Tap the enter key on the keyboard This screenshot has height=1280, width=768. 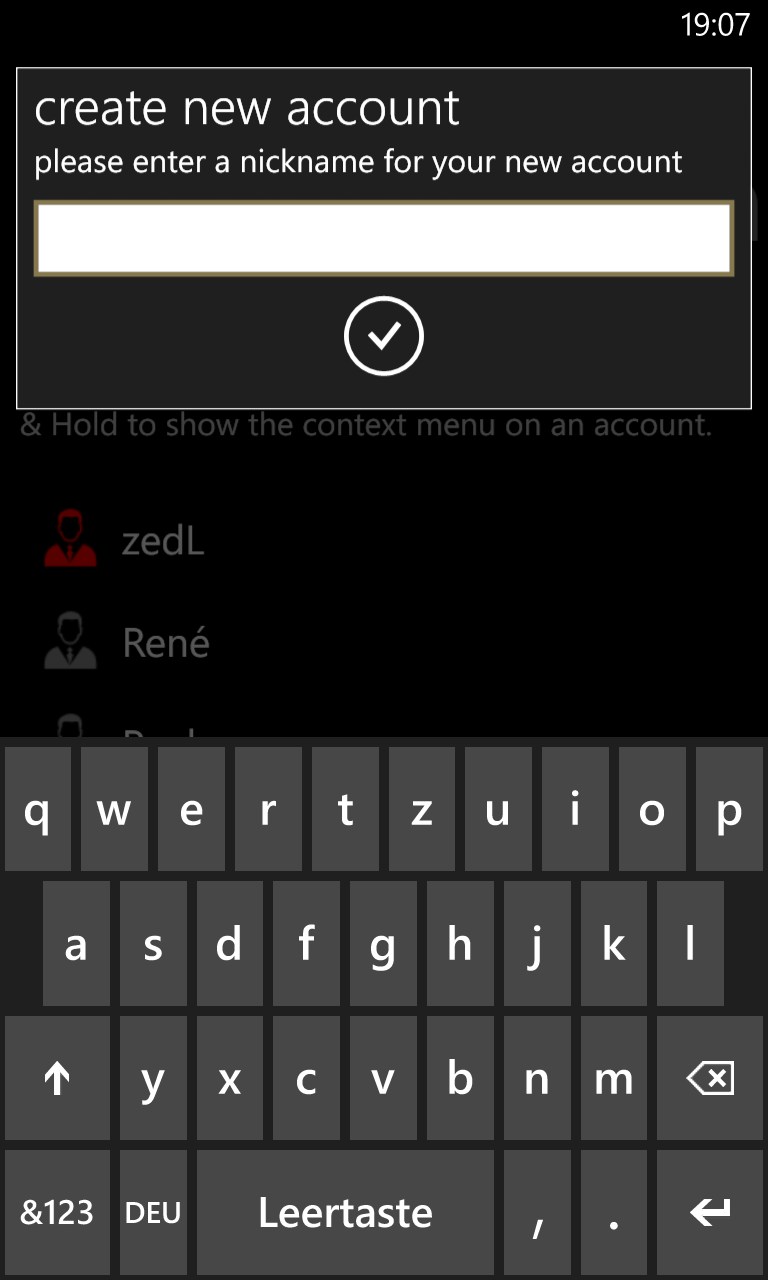[x=711, y=1212]
